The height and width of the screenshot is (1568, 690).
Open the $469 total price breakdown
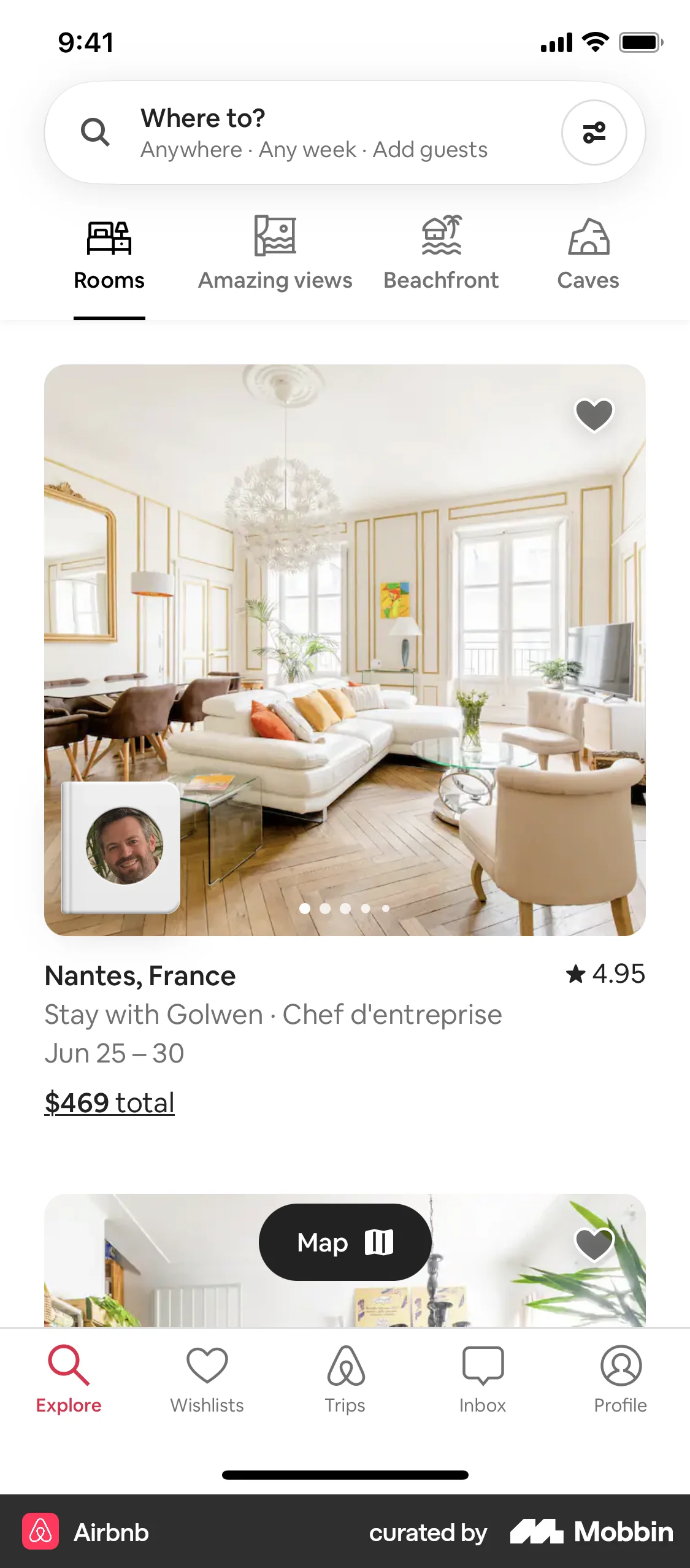click(109, 1102)
